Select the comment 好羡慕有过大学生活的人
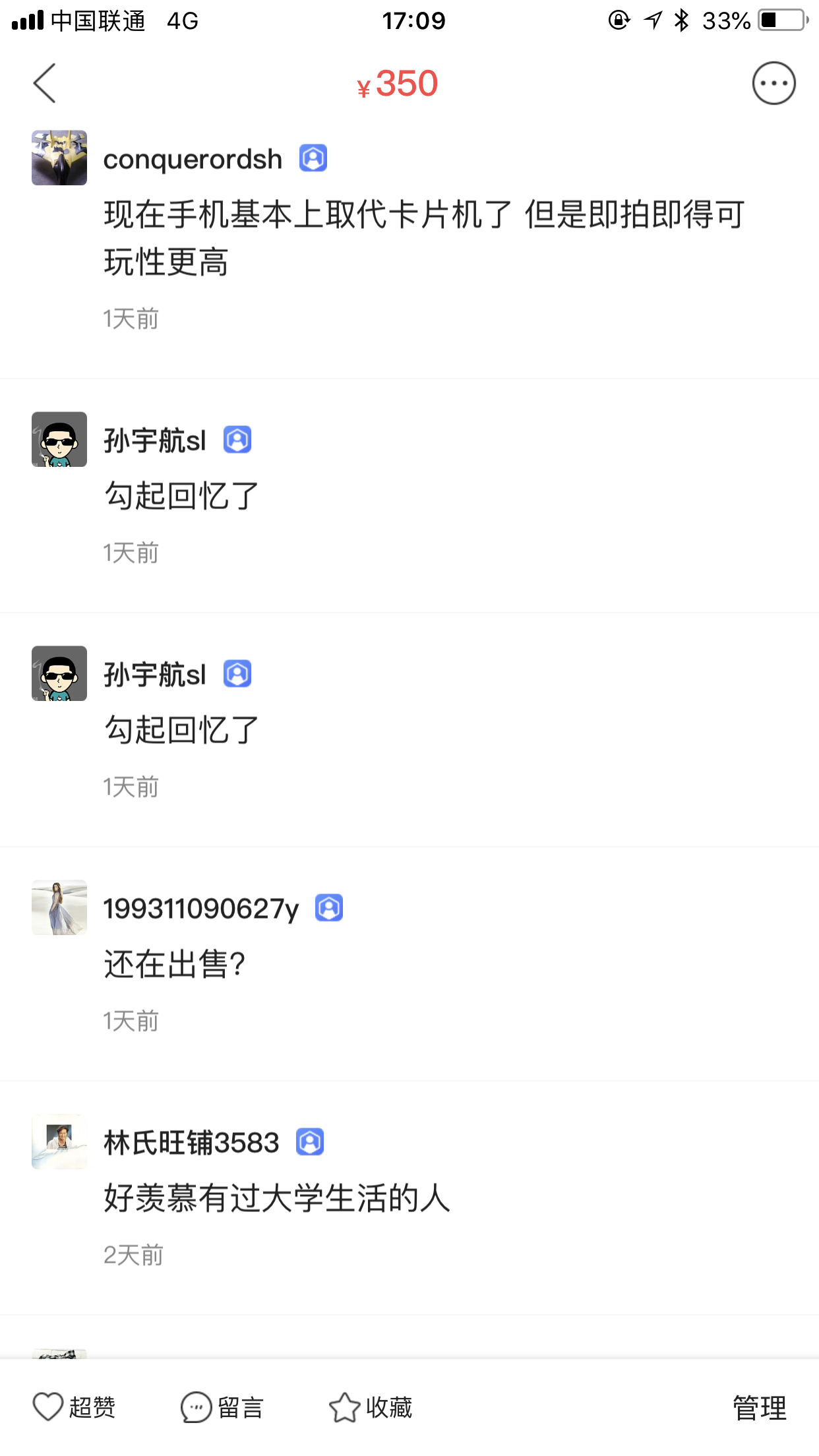The width and height of the screenshot is (819, 1456). (x=277, y=1198)
